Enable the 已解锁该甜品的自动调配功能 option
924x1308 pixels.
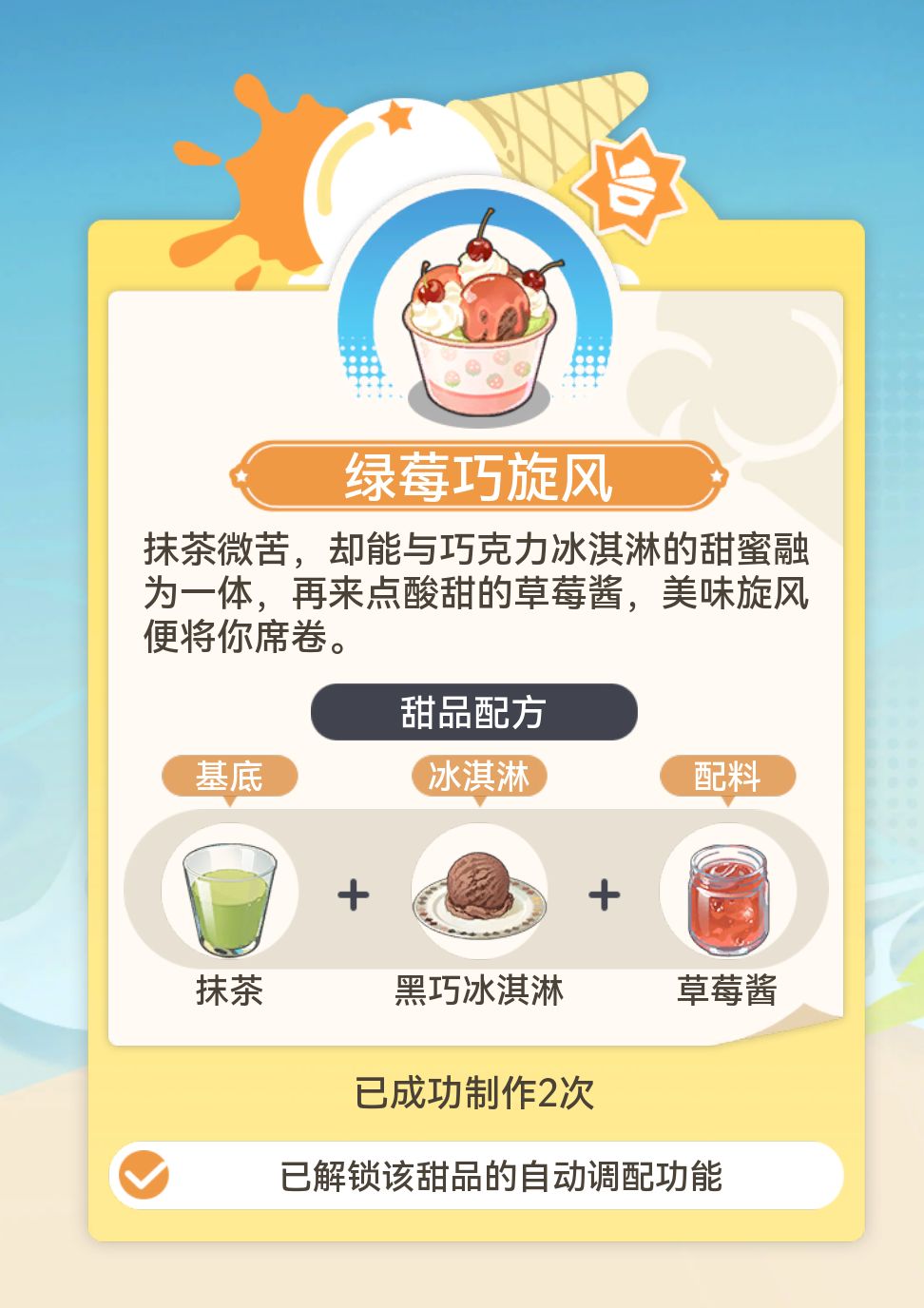coord(504,1176)
